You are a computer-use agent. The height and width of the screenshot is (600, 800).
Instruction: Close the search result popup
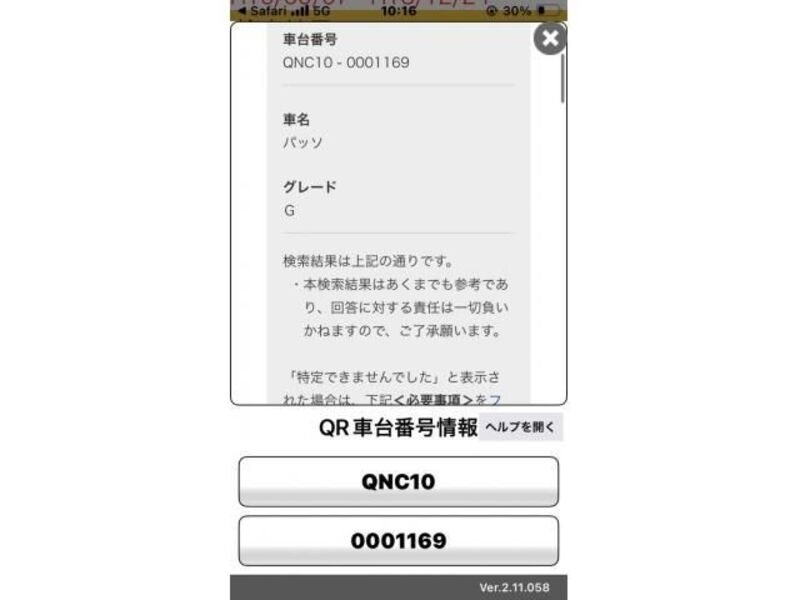point(549,39)
